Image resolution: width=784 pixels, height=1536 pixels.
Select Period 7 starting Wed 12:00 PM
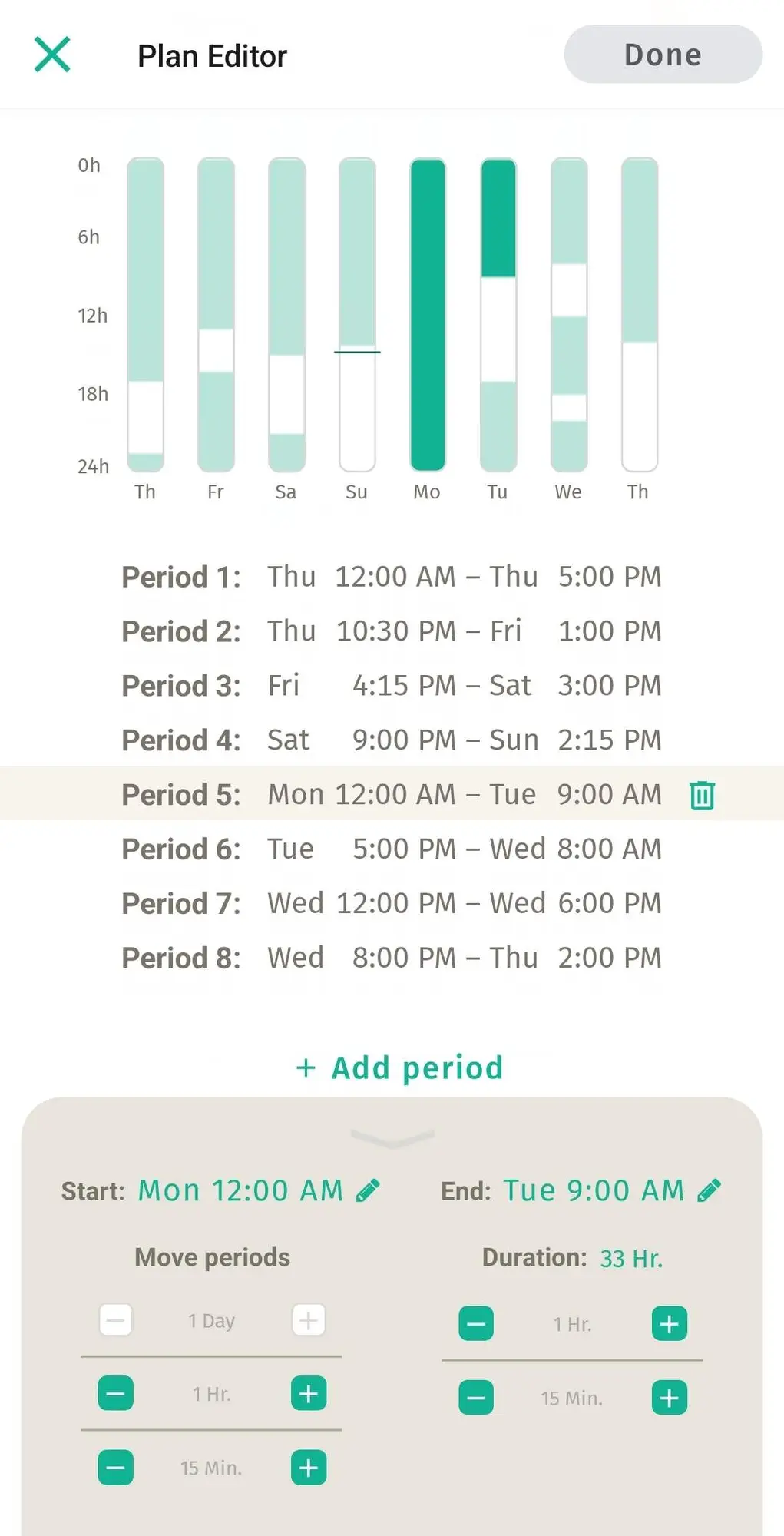391,904
